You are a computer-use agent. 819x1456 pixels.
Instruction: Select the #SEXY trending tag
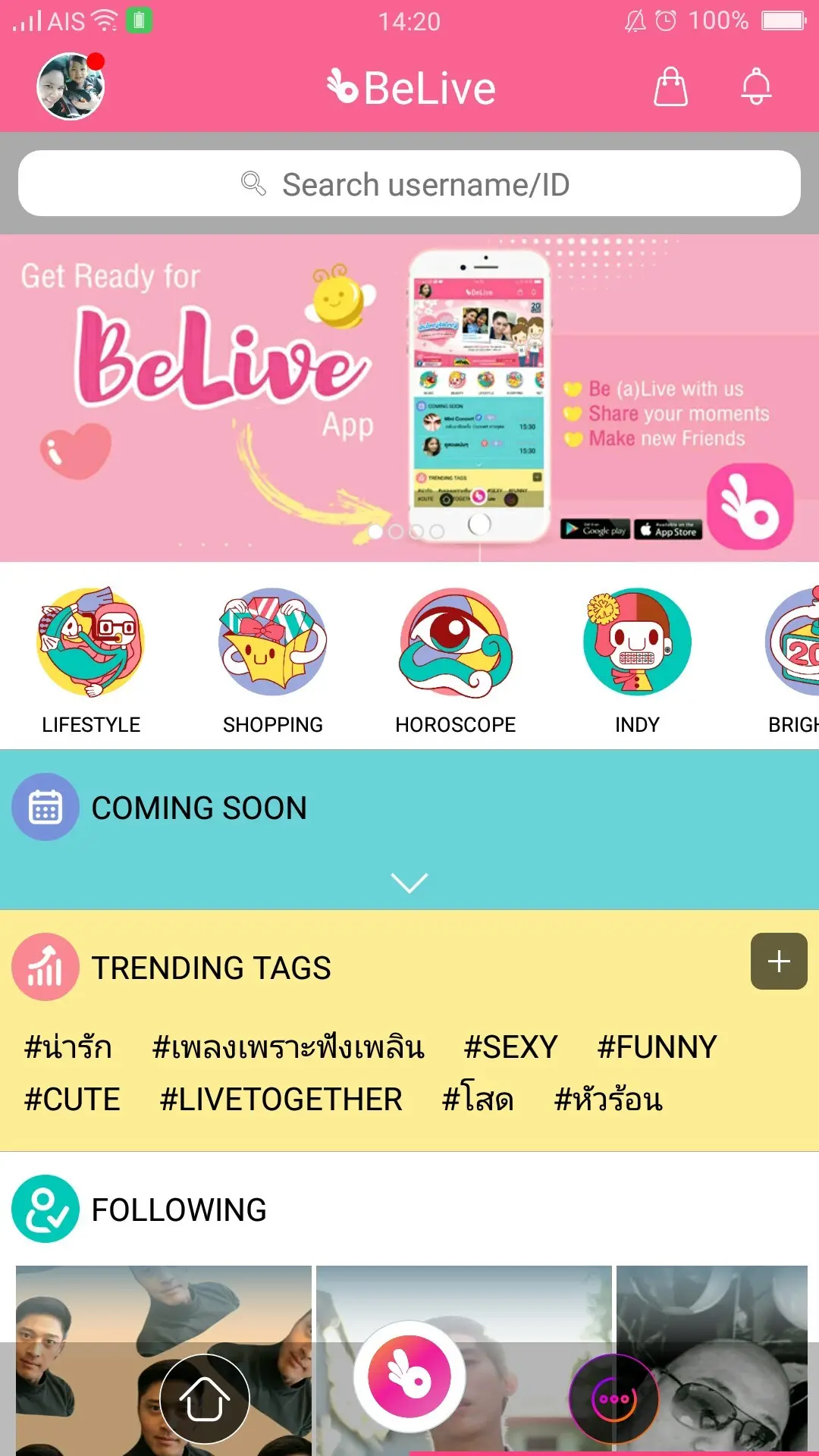pyautogui.click(x=510, y=1047)
